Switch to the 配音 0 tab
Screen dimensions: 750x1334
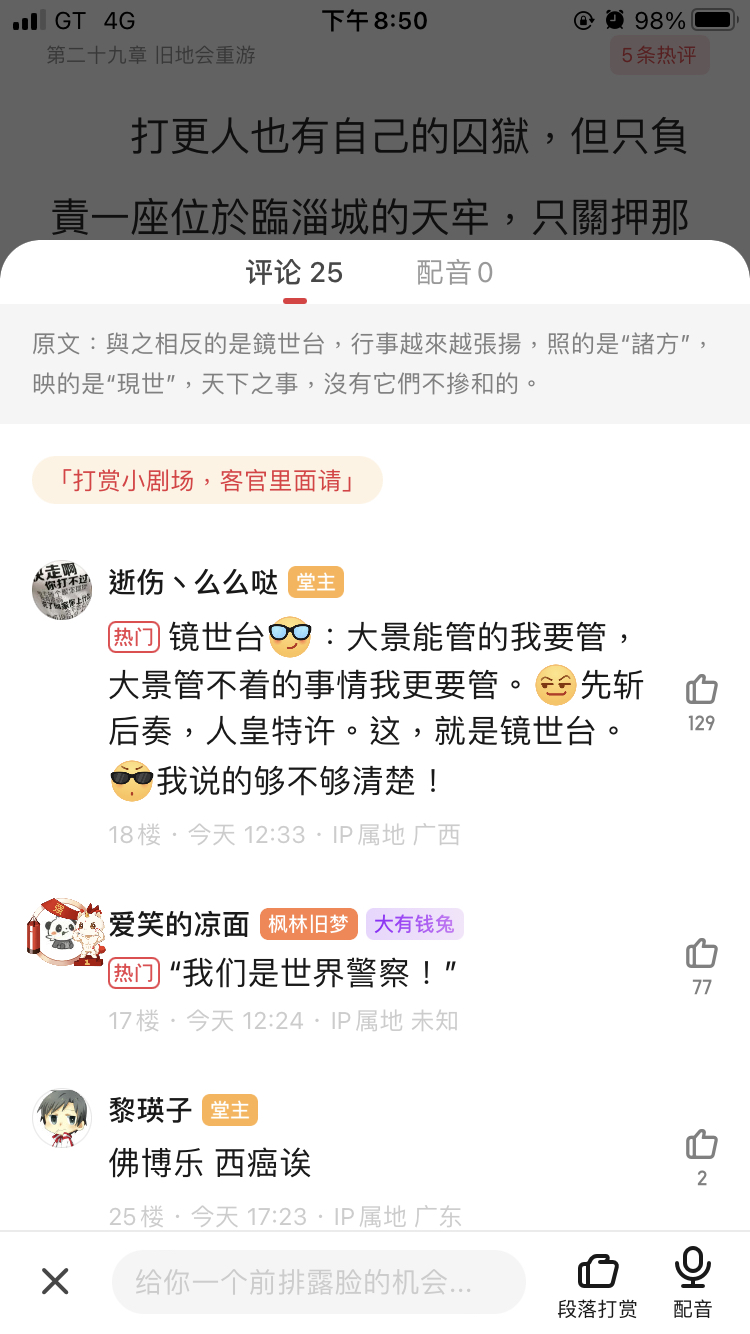[454, 272]
